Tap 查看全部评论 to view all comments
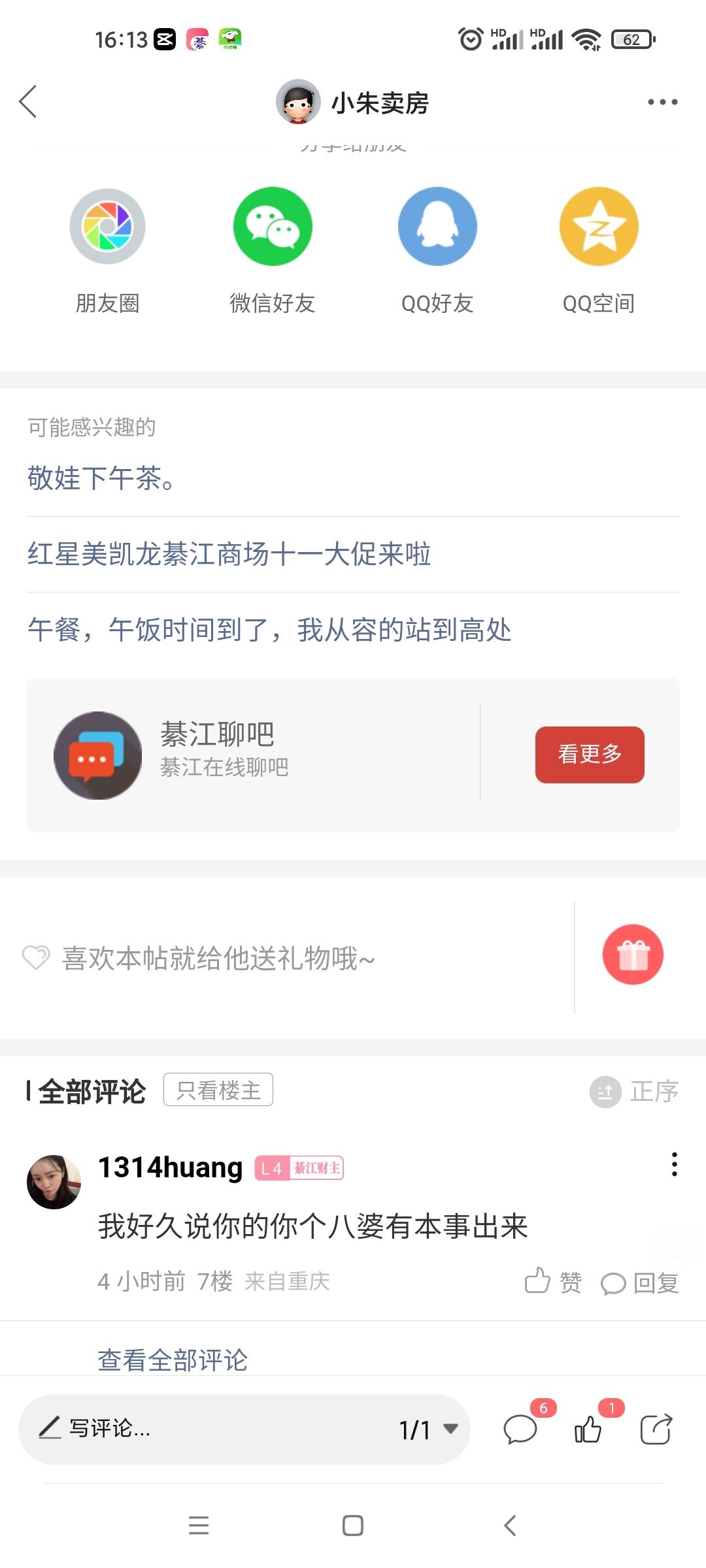706x1568 pixels. 173,1360
